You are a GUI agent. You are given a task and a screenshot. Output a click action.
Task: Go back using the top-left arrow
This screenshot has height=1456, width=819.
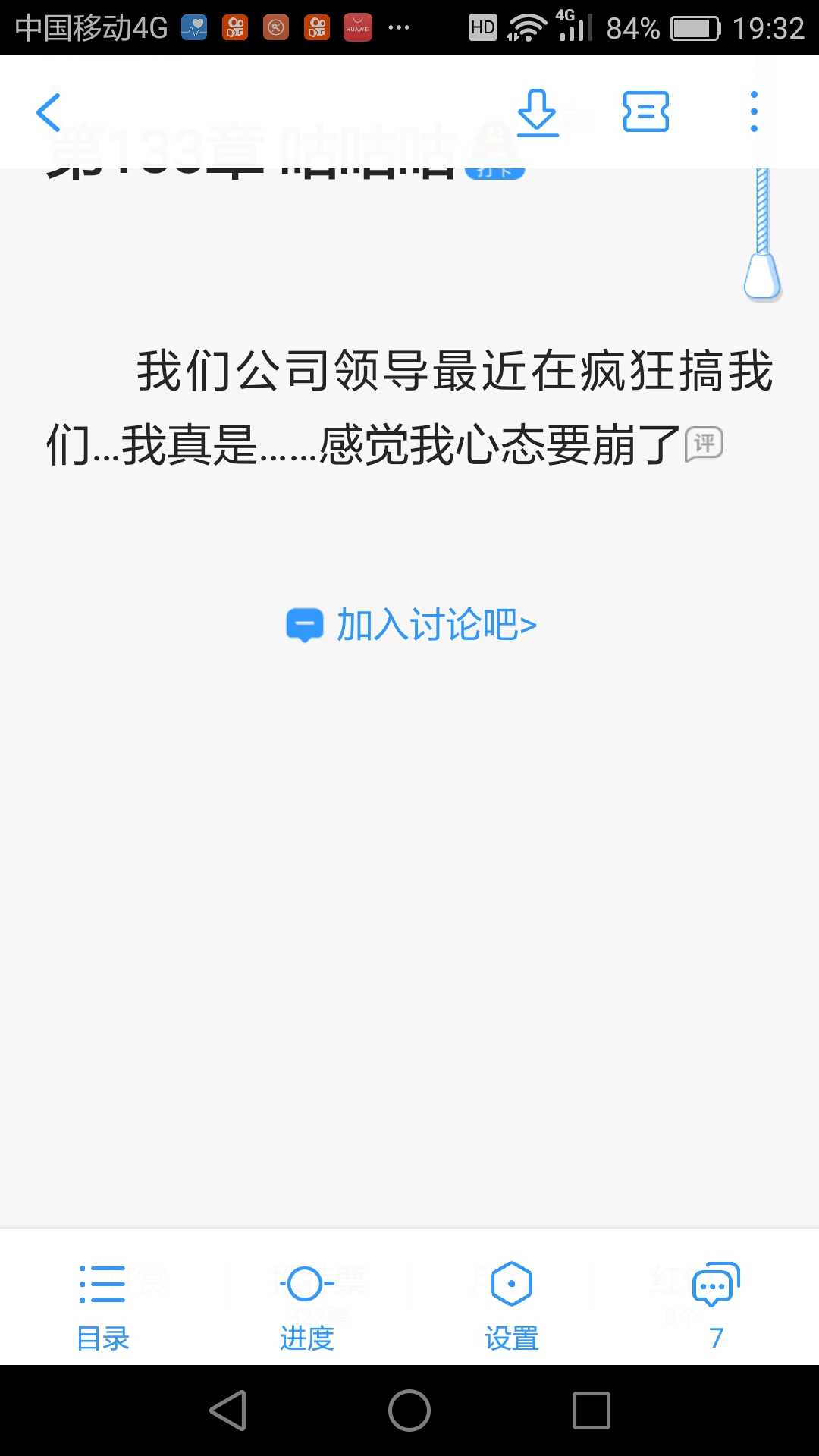pyautogui.click(x=49, y=113)
